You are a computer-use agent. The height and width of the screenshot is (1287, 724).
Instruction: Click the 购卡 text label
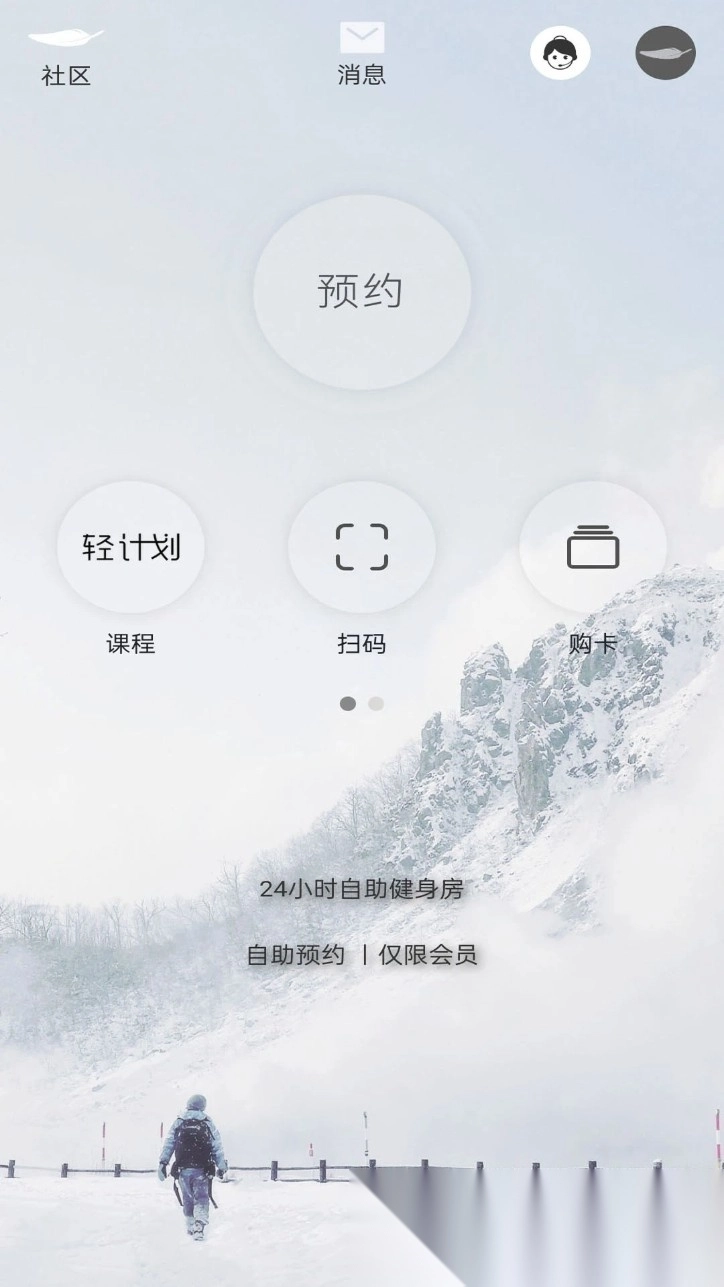pyautogui.click(x=592, y=645)
